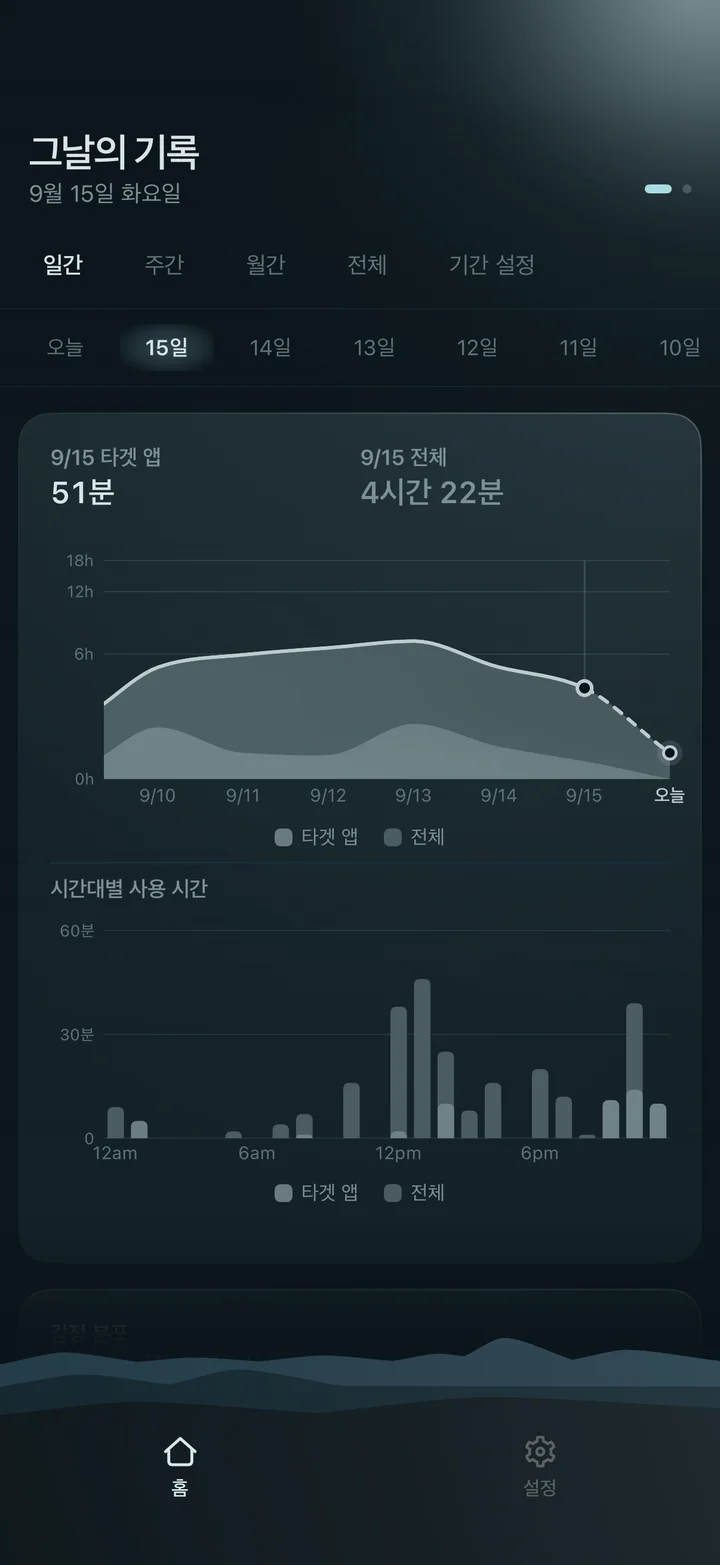
Task: Tap the 15일 date chip
Action: [x=166, y=347]
